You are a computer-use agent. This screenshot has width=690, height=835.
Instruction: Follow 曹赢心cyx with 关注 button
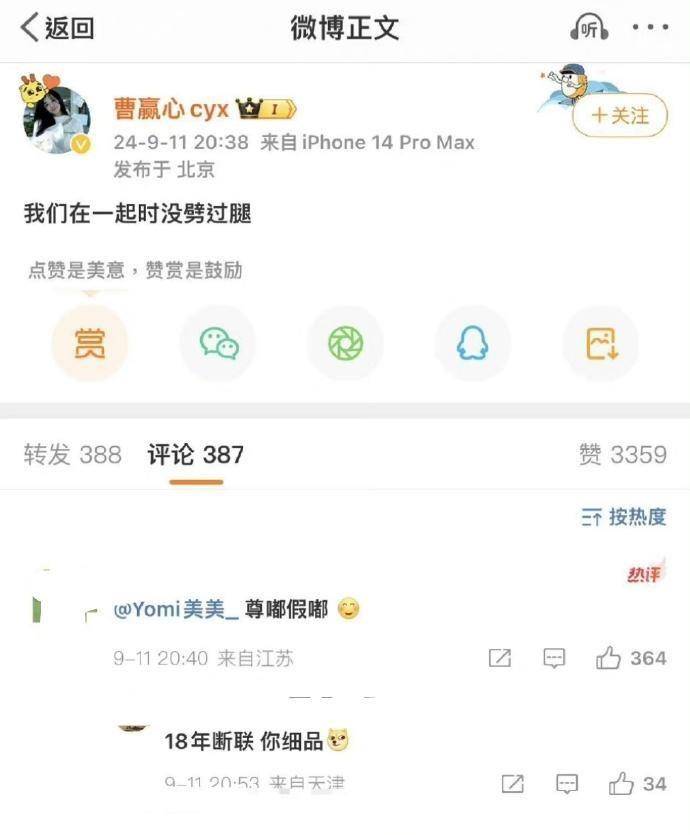(x=619, y=116)
